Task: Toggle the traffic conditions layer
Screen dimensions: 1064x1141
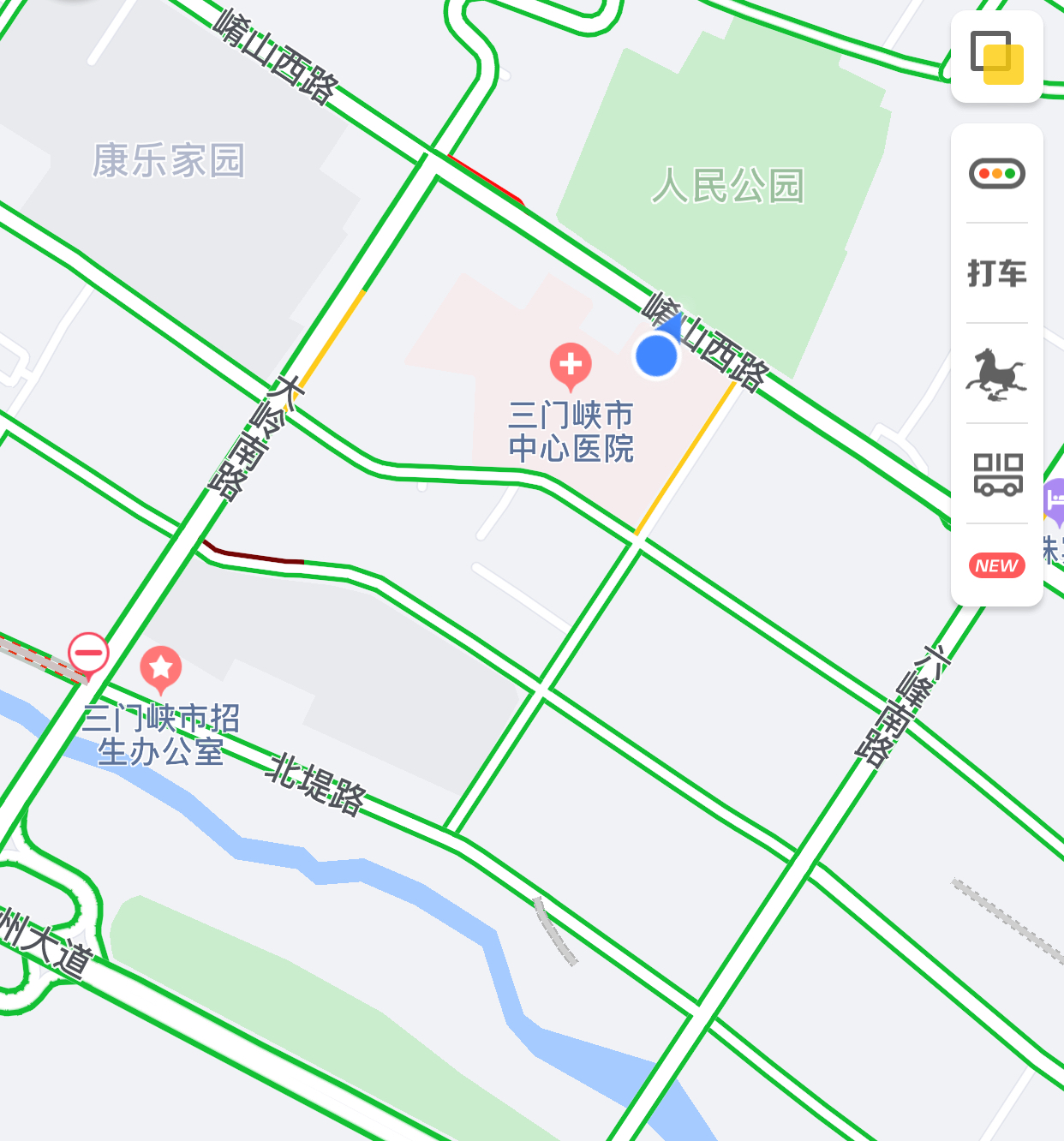Action: click(996, 174)
